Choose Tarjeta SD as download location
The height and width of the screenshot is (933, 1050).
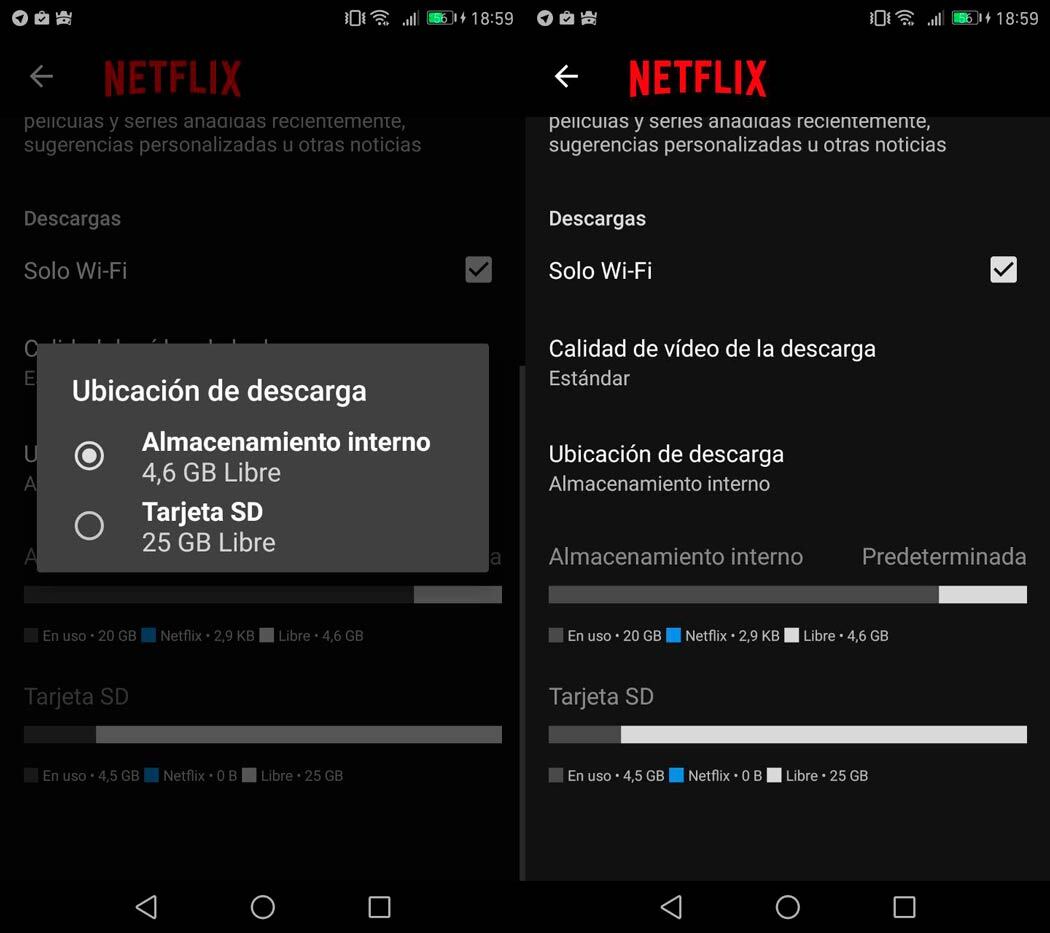point(89,526)
